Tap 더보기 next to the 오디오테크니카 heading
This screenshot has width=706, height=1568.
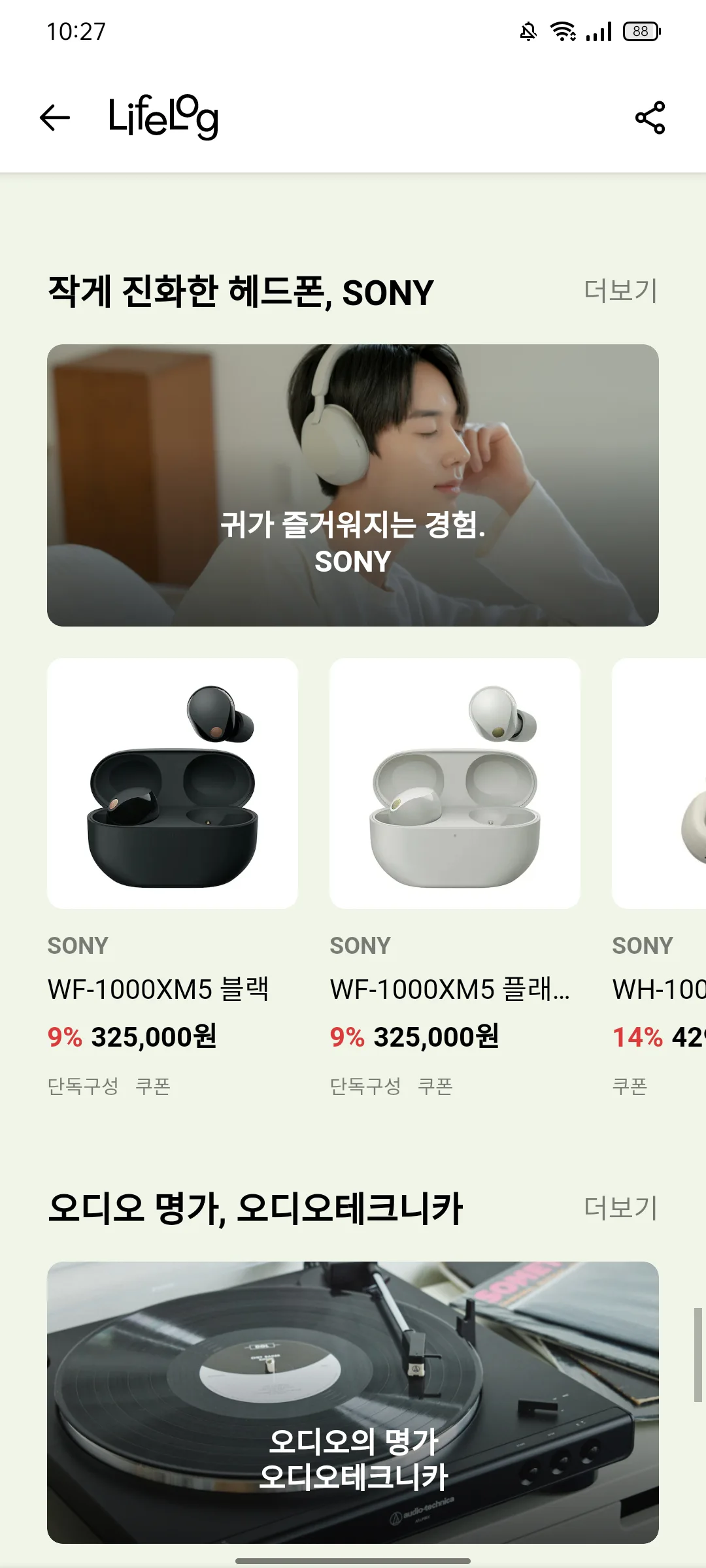tap(620, 1208)
